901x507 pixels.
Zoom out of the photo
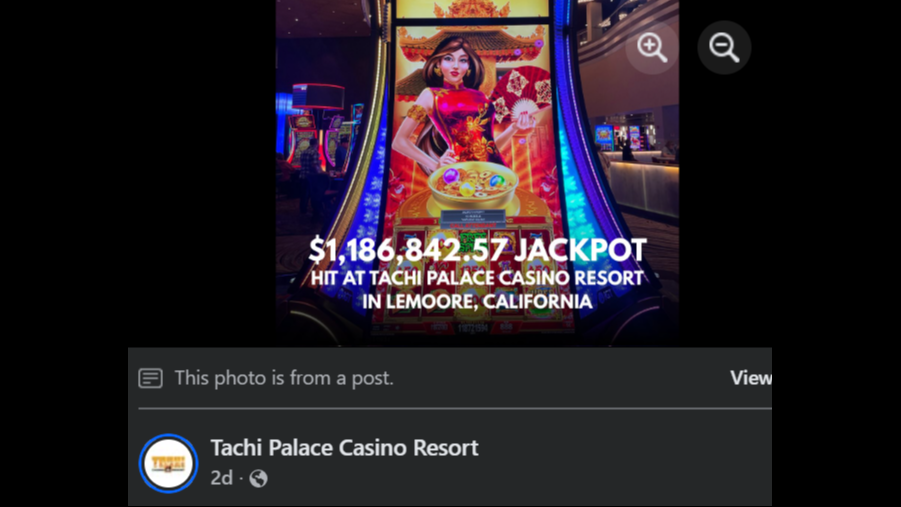pyautogui.click(x=724, y=47)
